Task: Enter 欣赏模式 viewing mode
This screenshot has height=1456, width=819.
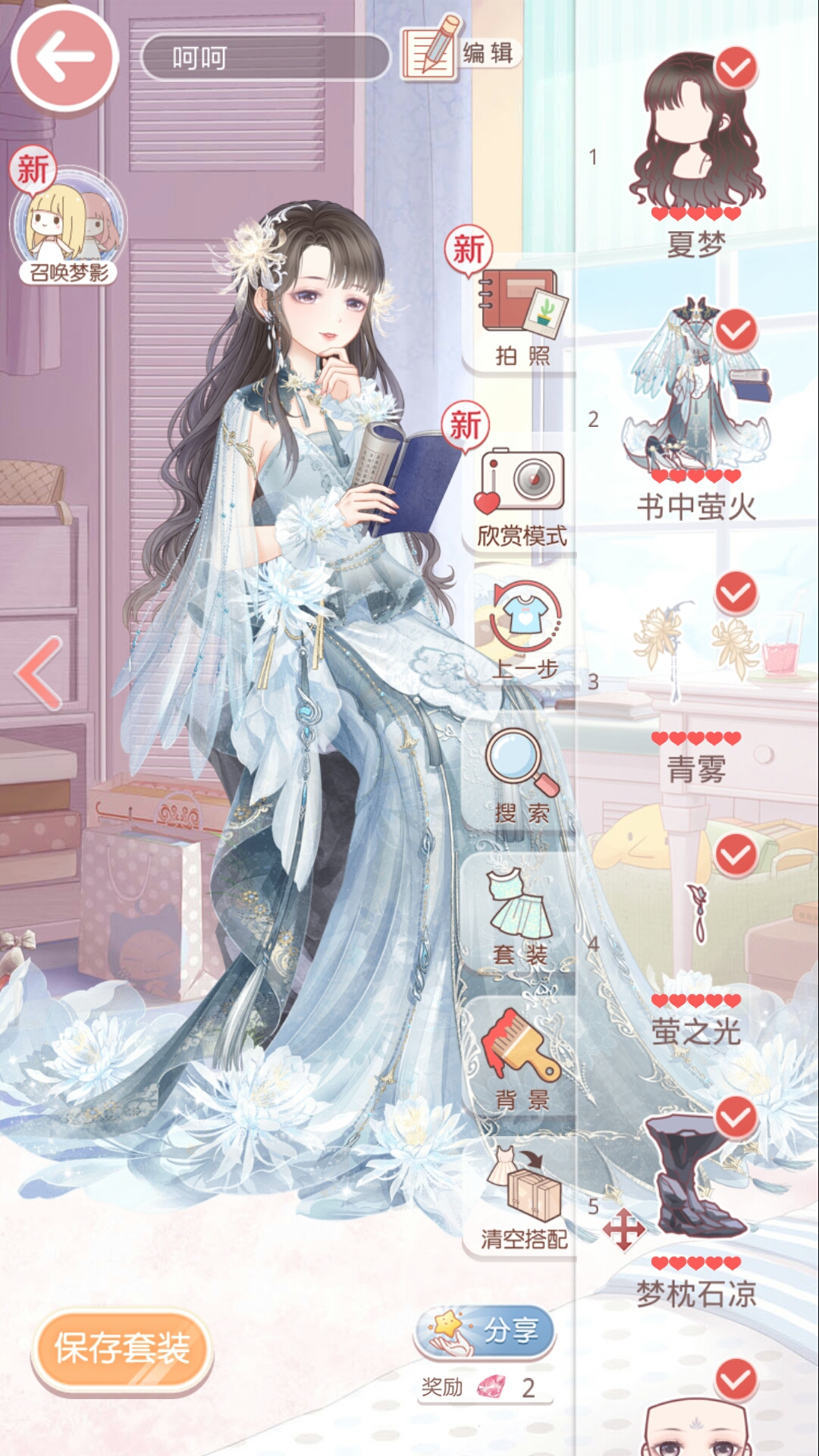Action: tap(522, 493)
